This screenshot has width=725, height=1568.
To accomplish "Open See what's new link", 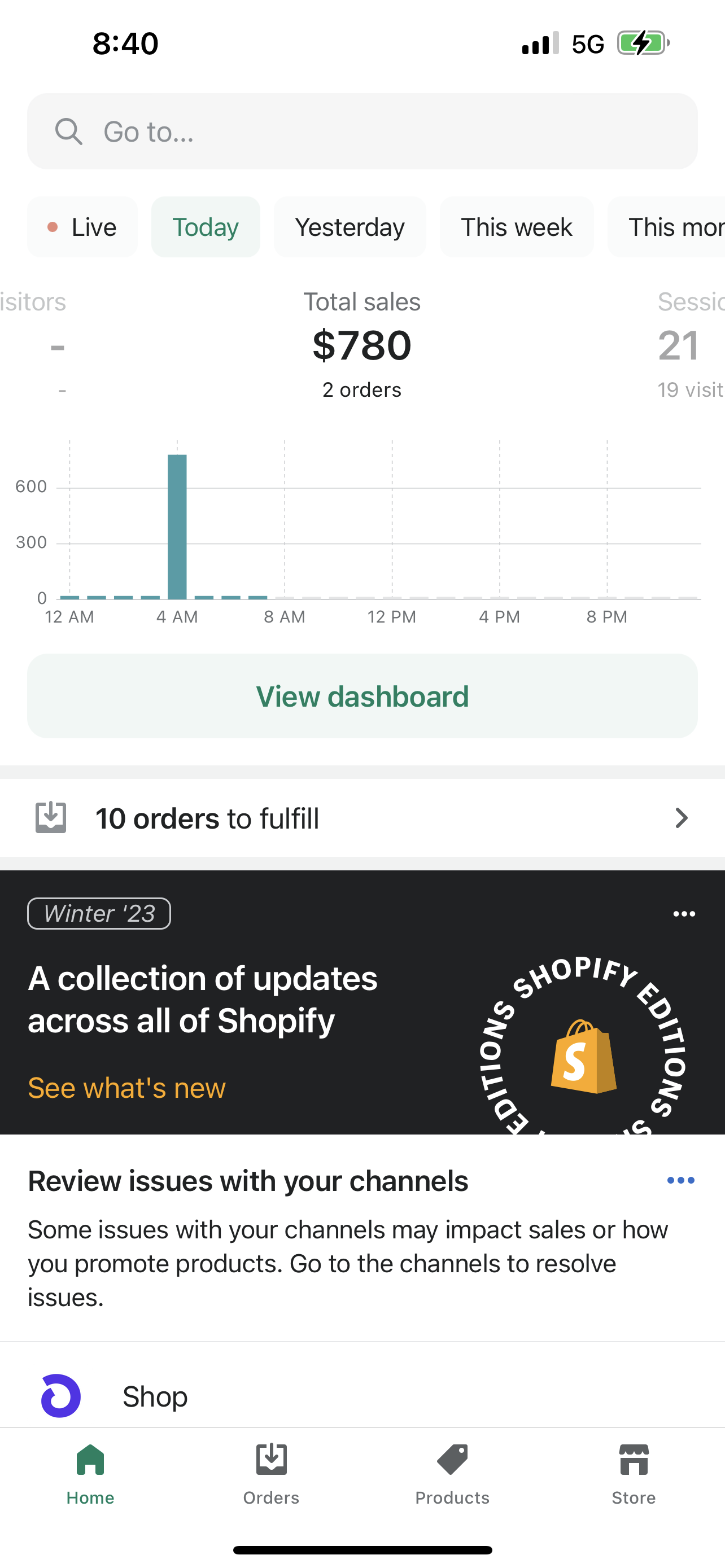I will click(126, 1088).
